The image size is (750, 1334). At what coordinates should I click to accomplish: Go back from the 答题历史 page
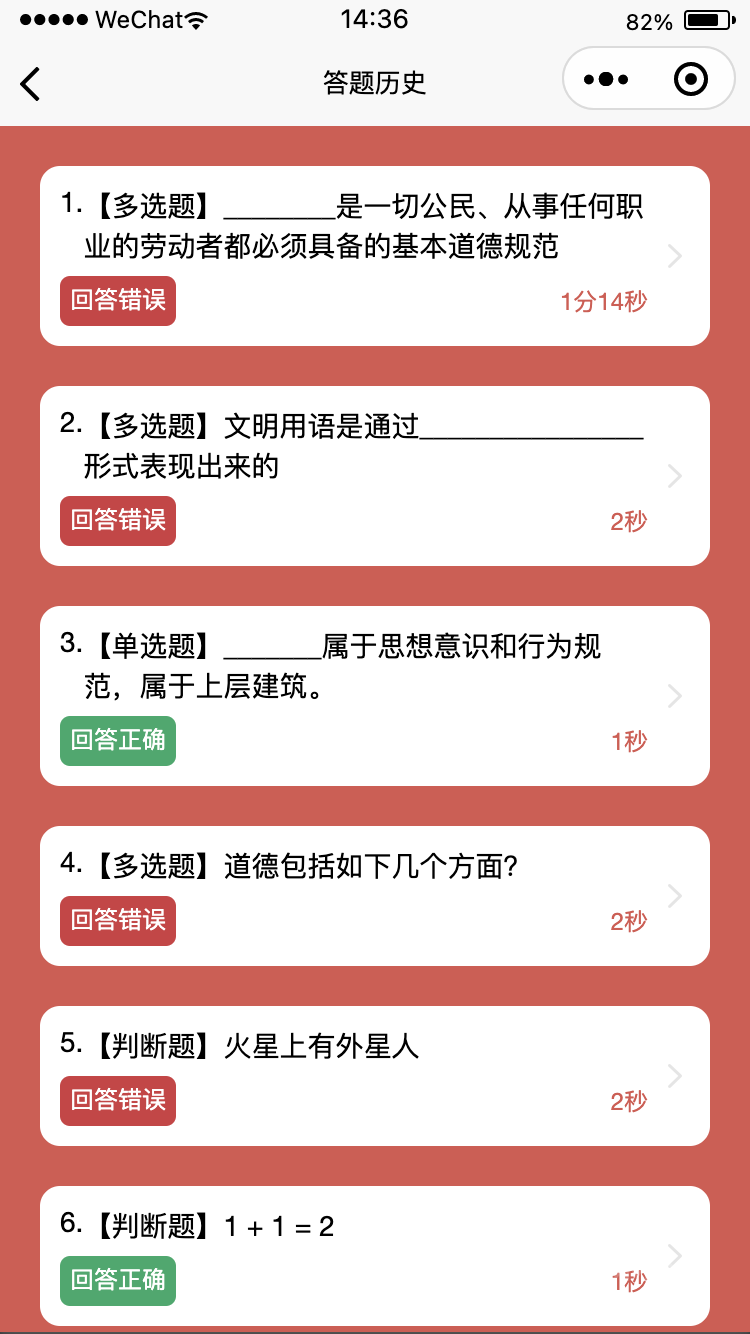point(30,84)
